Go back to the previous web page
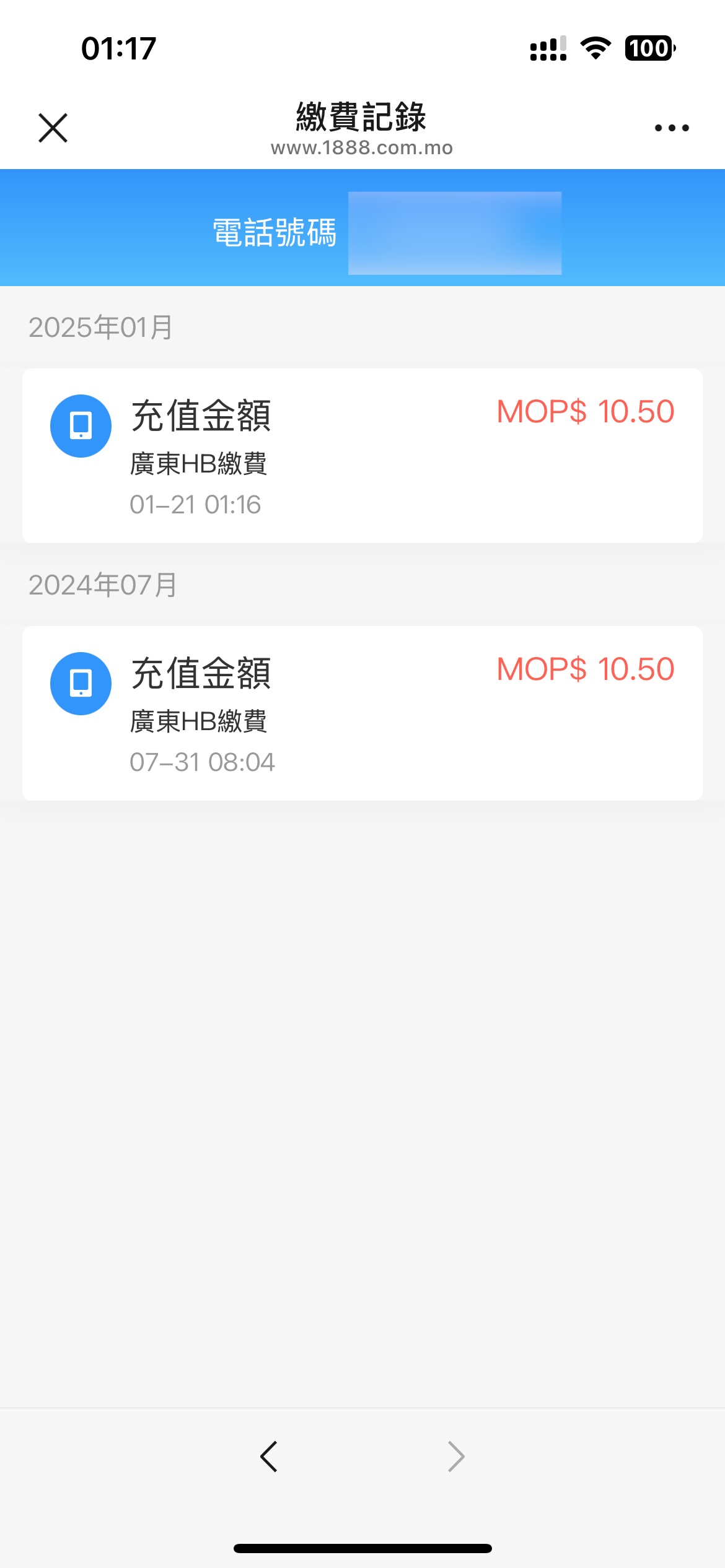 point(268,1457)
